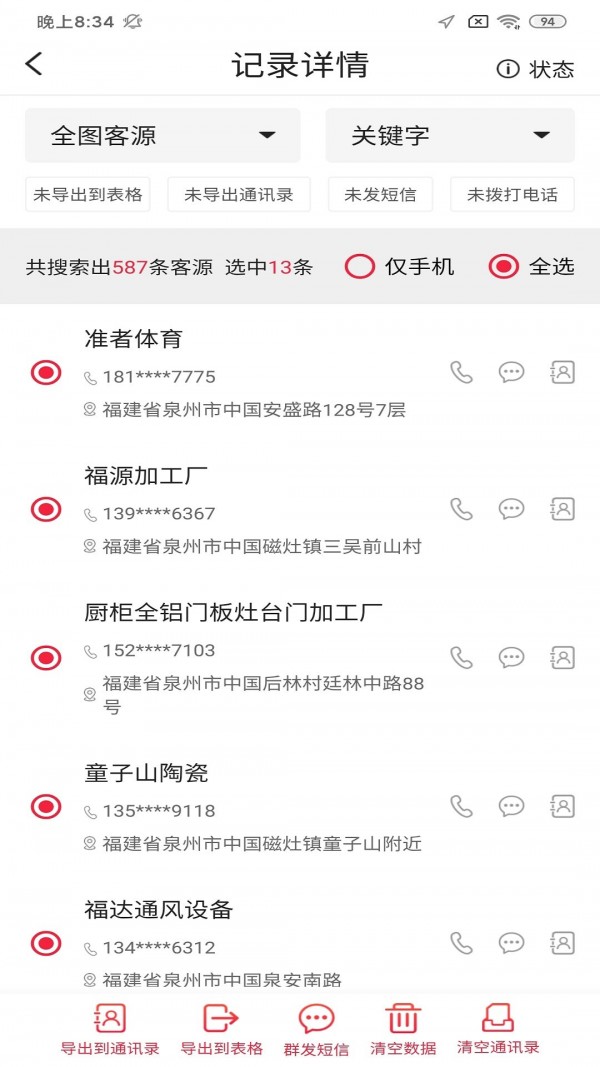Save 福达通风设备 to contacts icon
The height and width of the screenshot is (1067, 600).
tap(563, 942)
